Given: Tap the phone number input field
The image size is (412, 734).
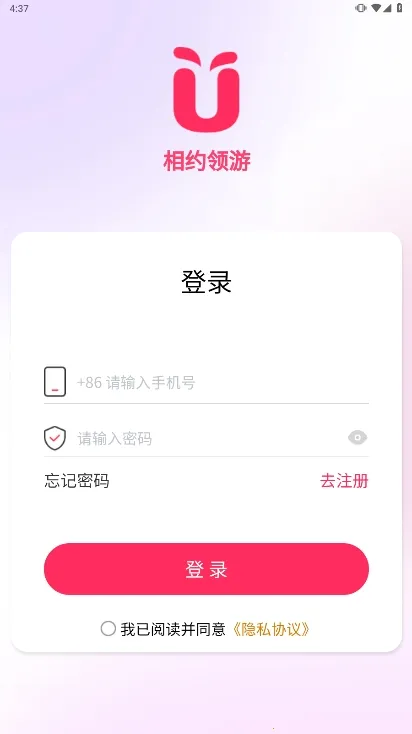Looking at the screenshot, I should 222,382.
